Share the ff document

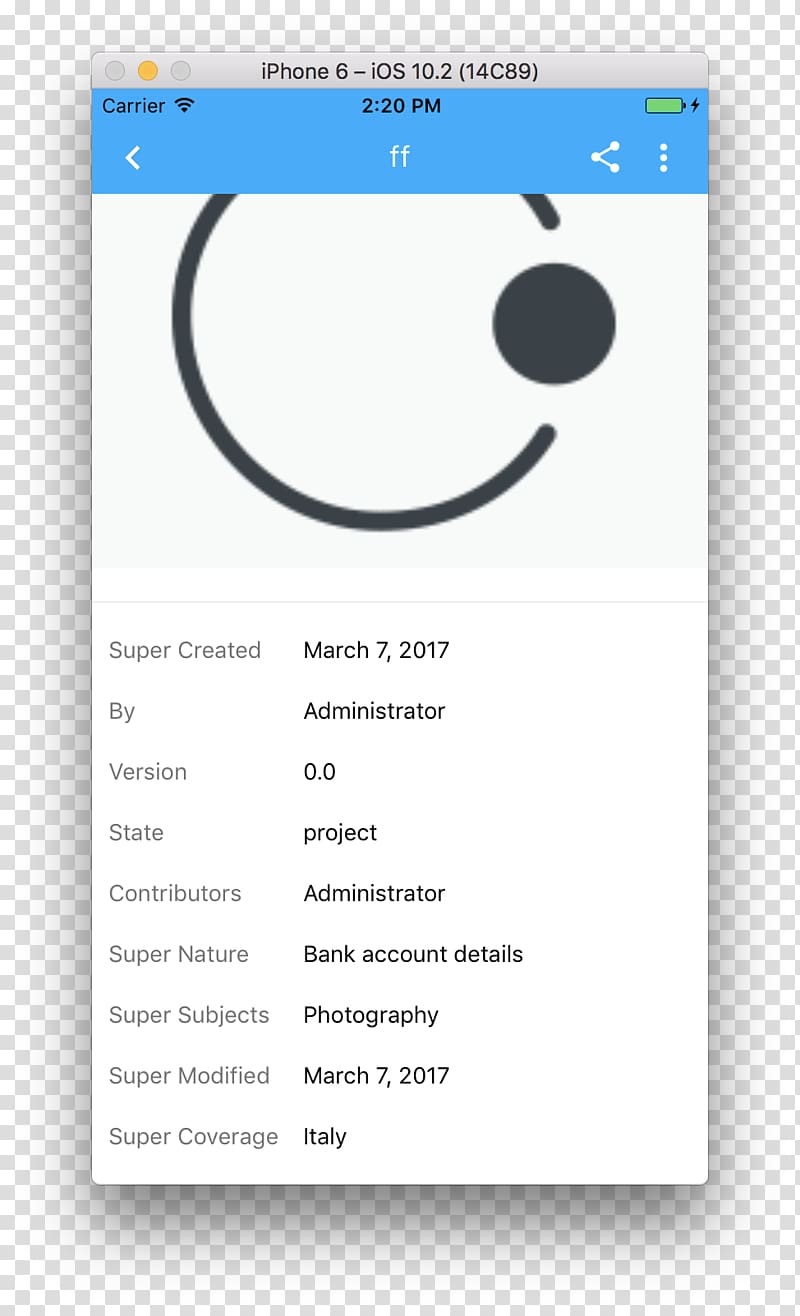pos(605,157)
